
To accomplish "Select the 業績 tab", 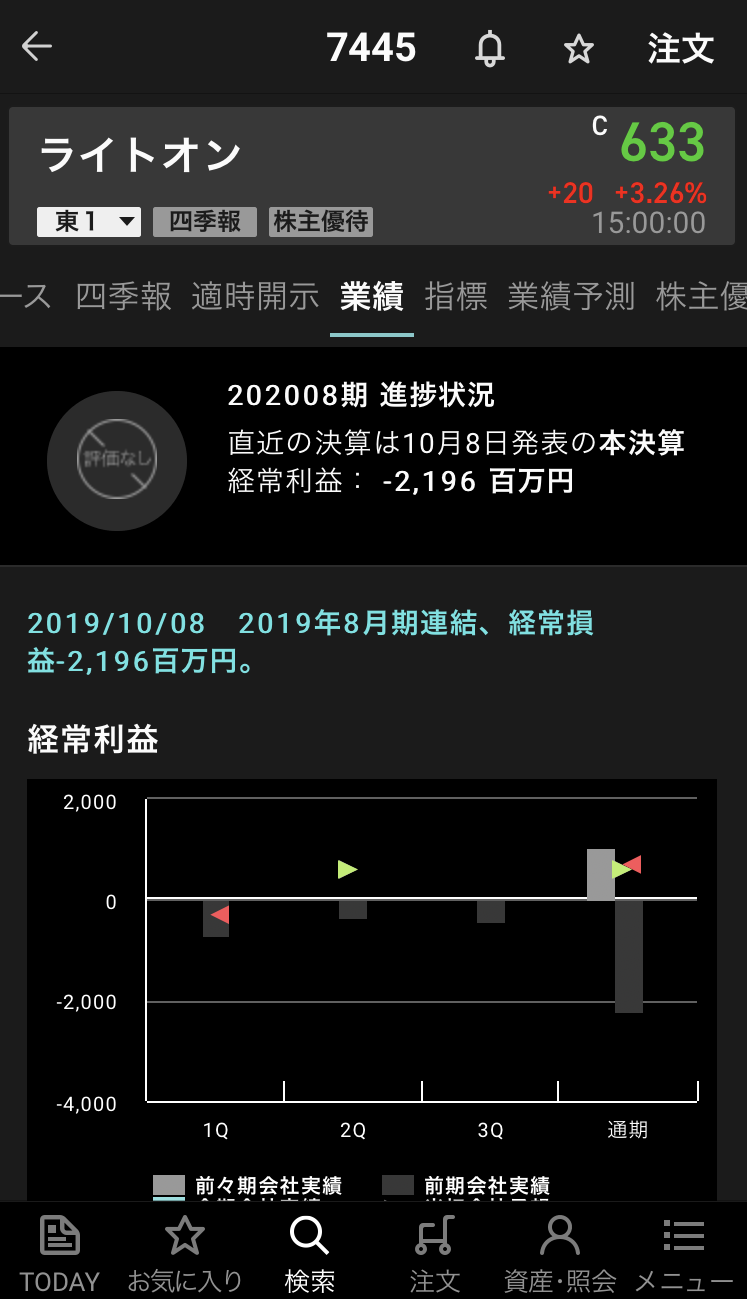I will tap(371, 296).
